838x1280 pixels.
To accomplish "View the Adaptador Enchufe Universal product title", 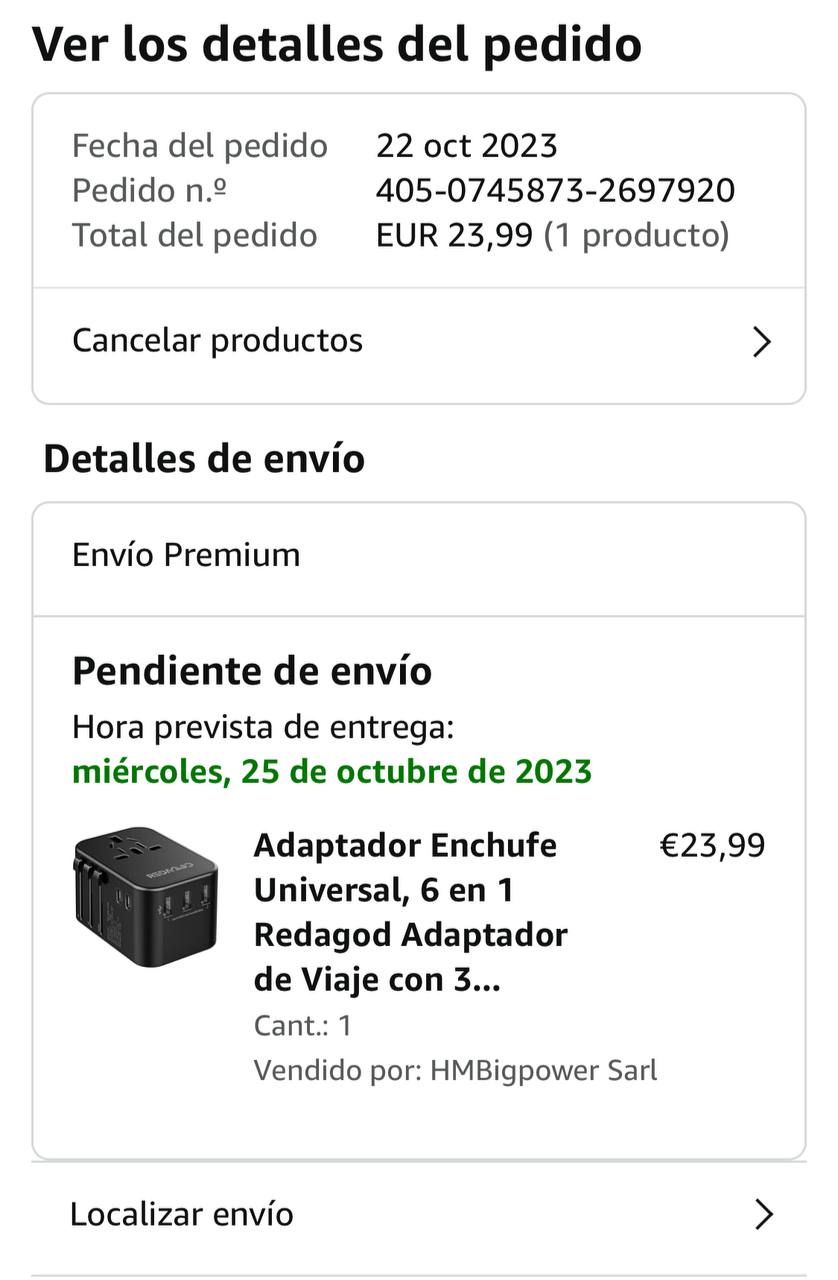I will pyautogui.click(x=410, y=912).
